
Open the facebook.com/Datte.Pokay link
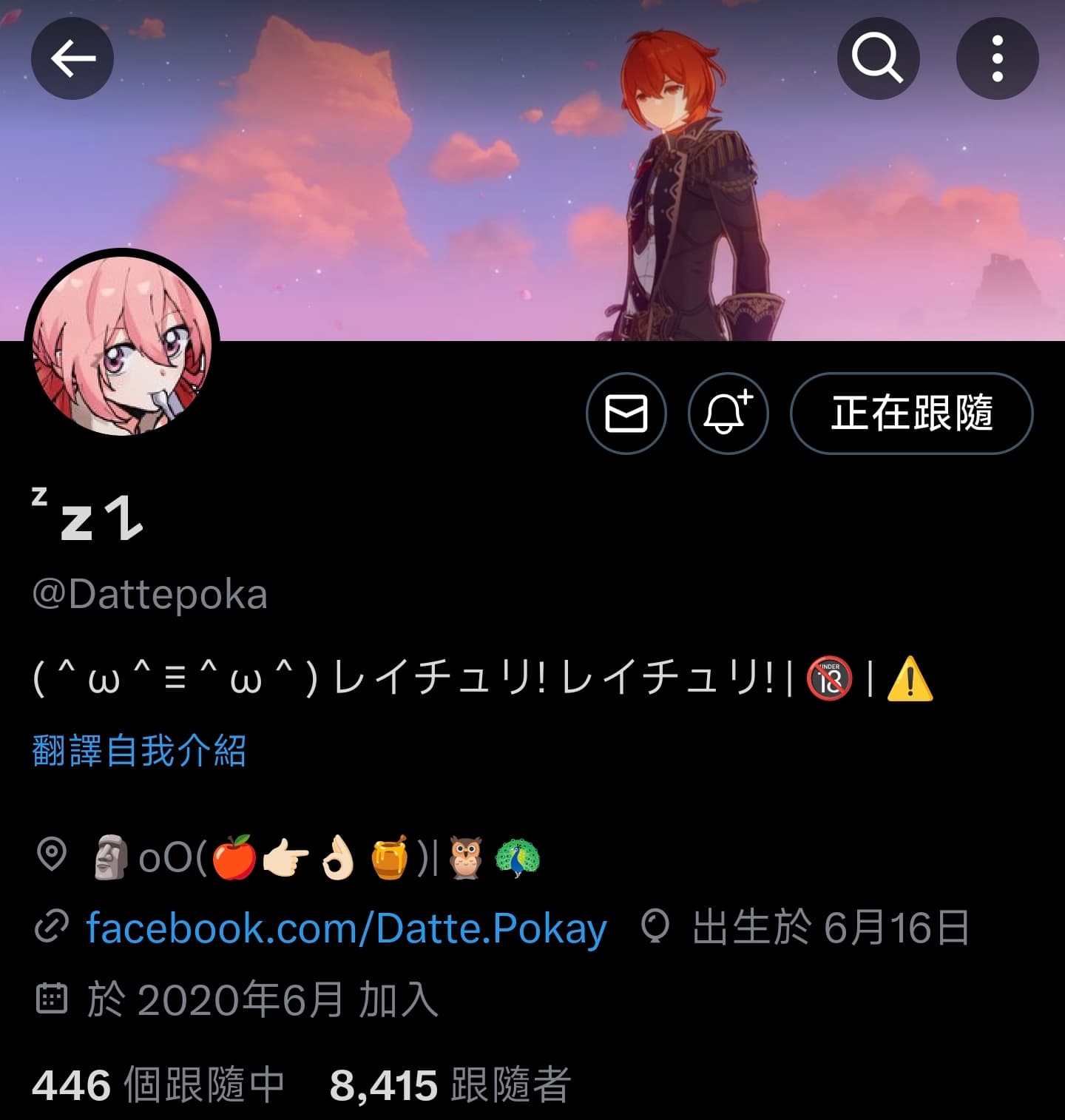coord(346,928)
